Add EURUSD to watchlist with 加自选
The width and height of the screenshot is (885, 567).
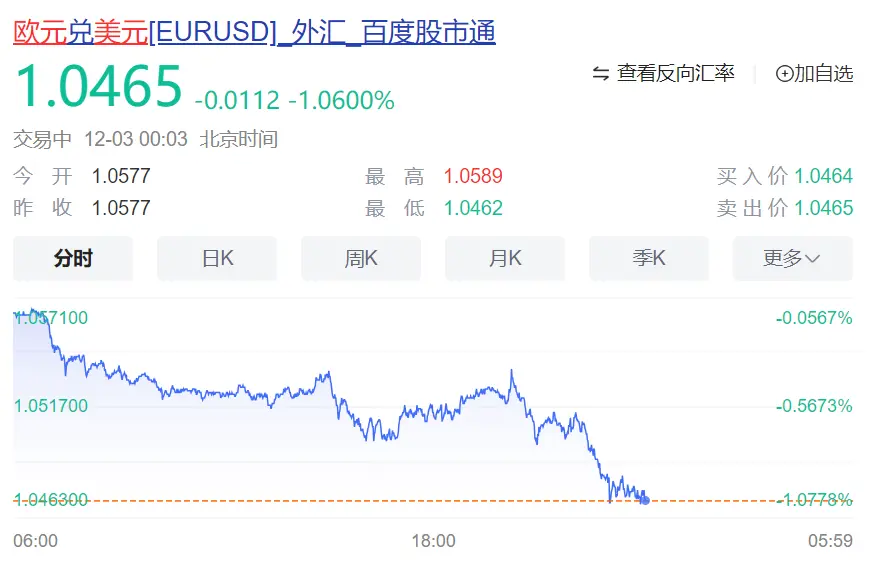click(x=815, y=73)
